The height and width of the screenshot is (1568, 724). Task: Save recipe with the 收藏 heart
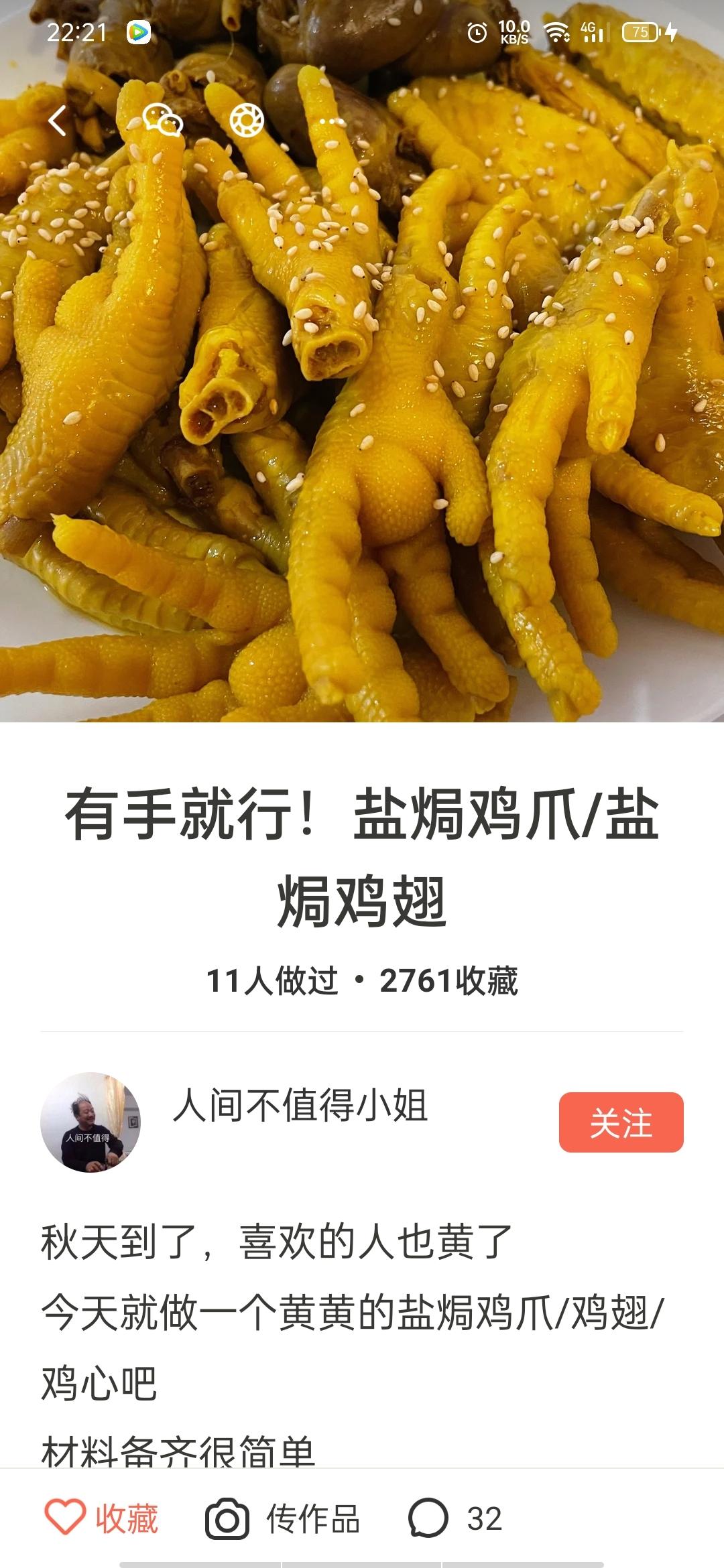(102, 1518)
